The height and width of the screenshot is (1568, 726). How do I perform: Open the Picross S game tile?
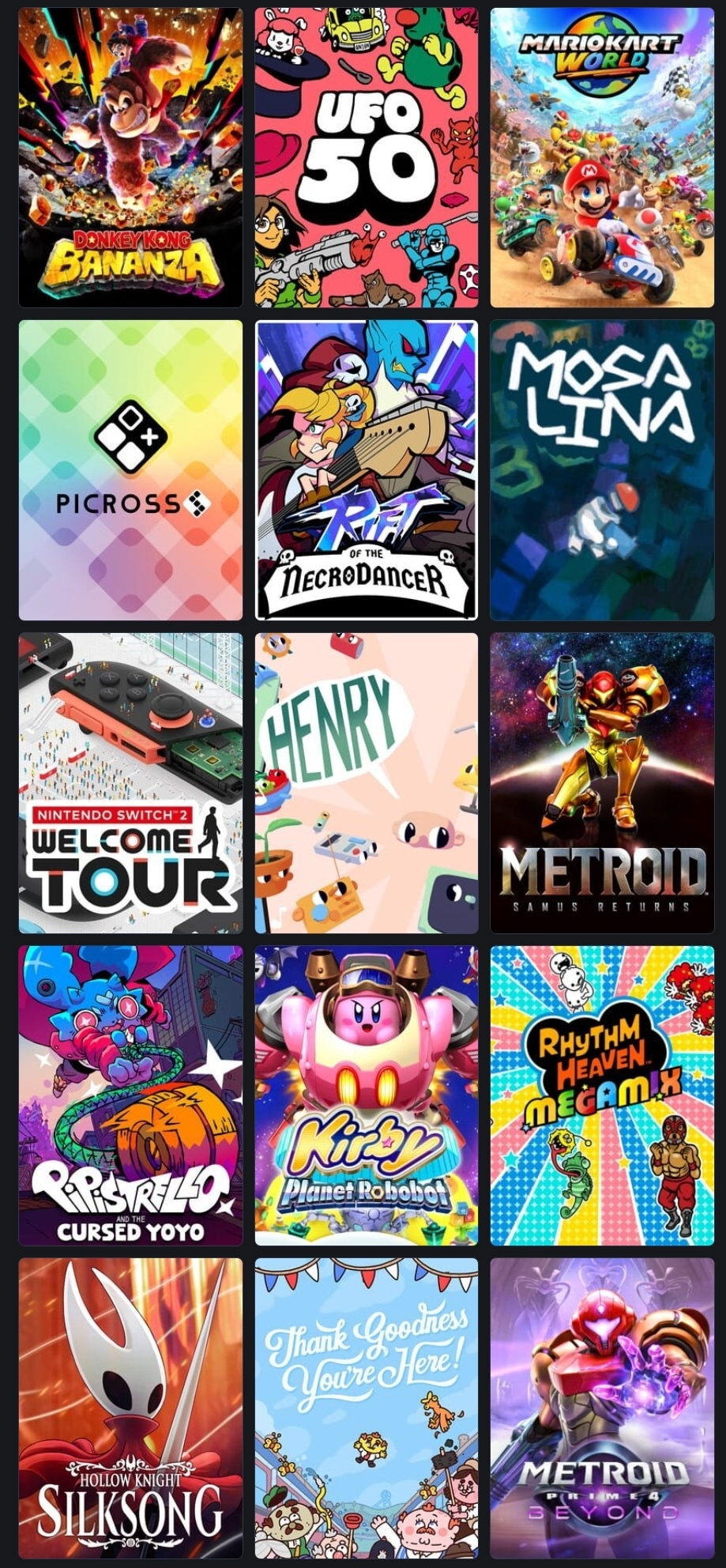click(x=130, y=470)
